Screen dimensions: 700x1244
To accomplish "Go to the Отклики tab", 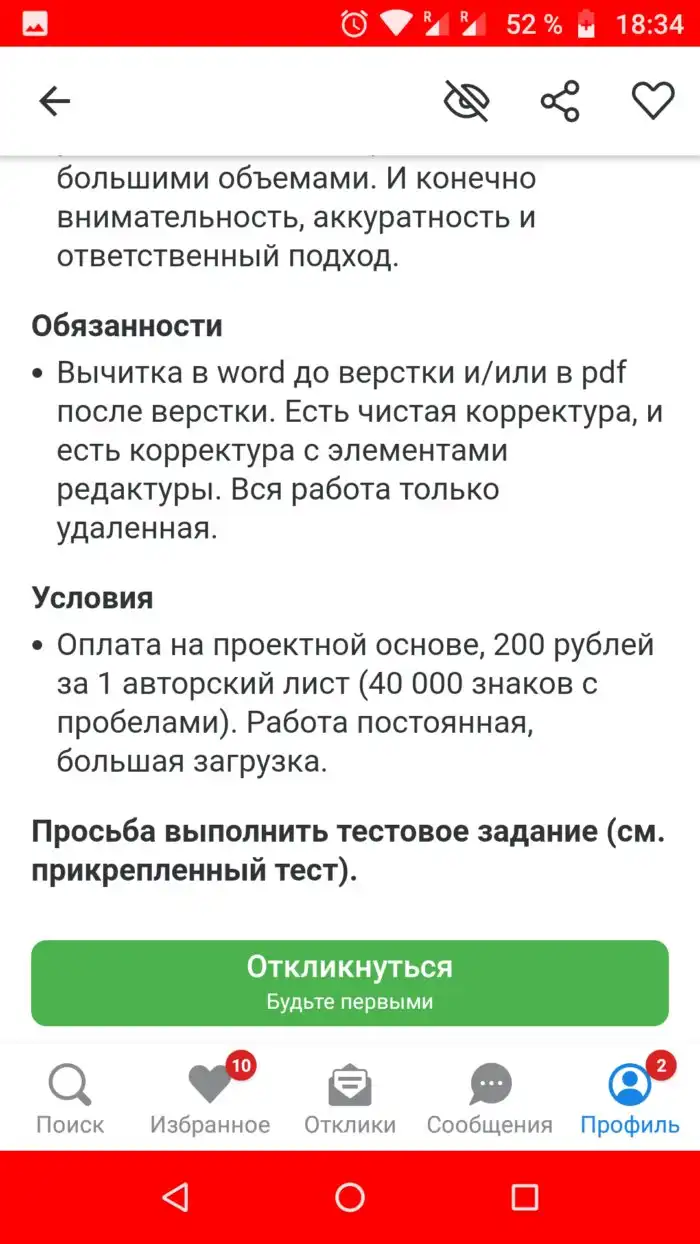I will click(x=350, y=1098).
